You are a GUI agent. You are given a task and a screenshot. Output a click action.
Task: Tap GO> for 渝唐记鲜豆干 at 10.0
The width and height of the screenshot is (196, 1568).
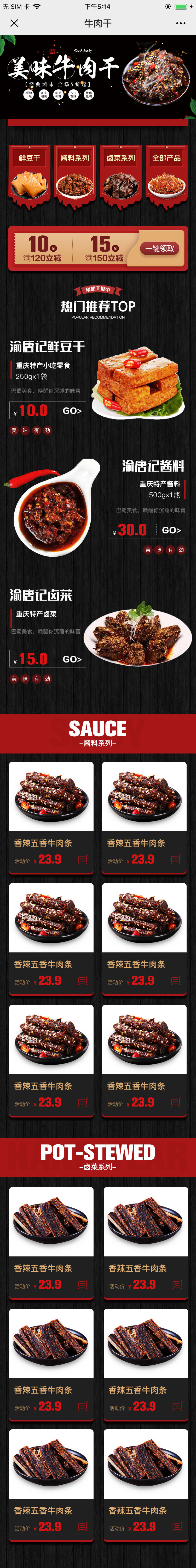coord(72,411)
